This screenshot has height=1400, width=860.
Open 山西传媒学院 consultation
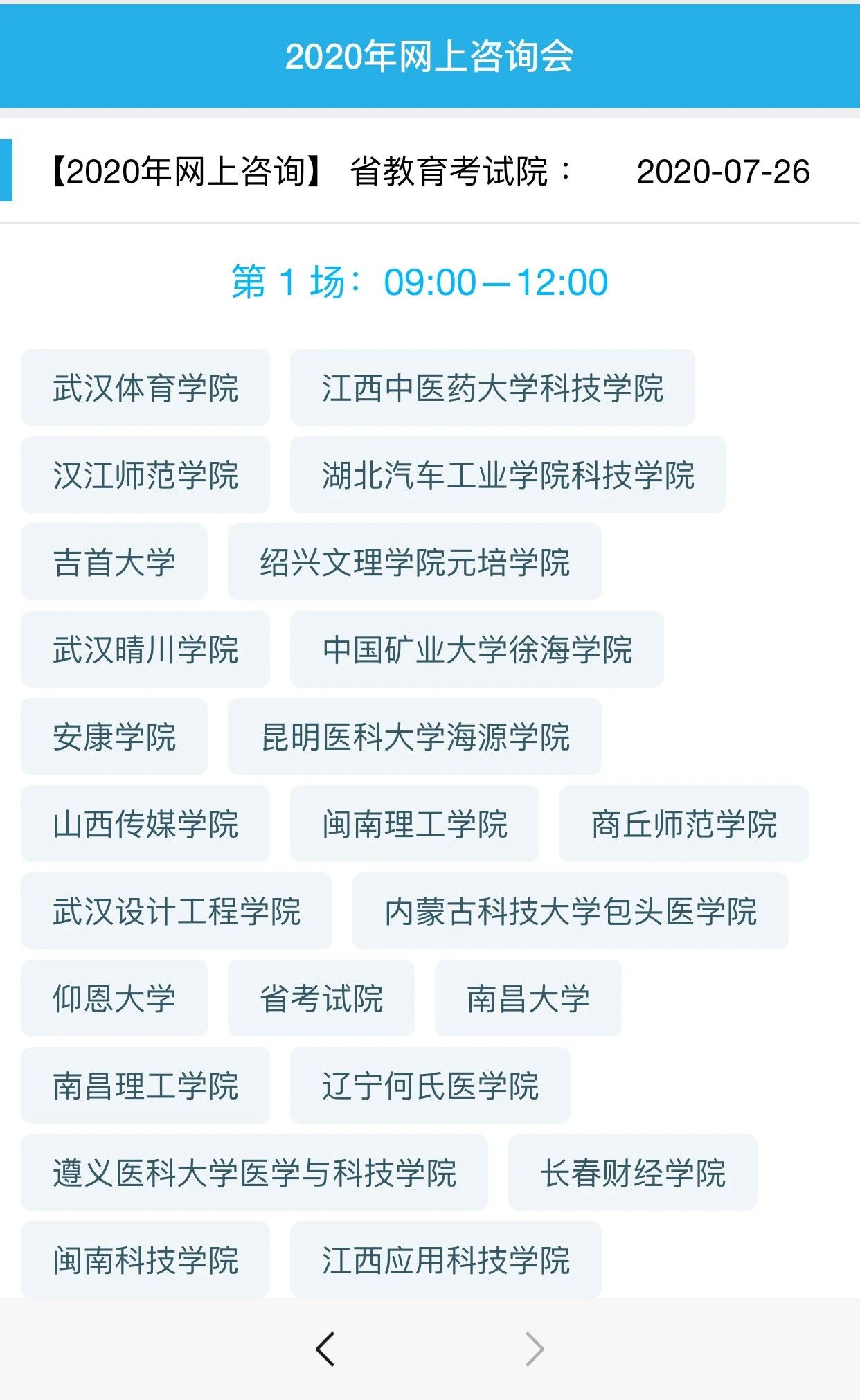pyautogui.click(x=145, y=824)
